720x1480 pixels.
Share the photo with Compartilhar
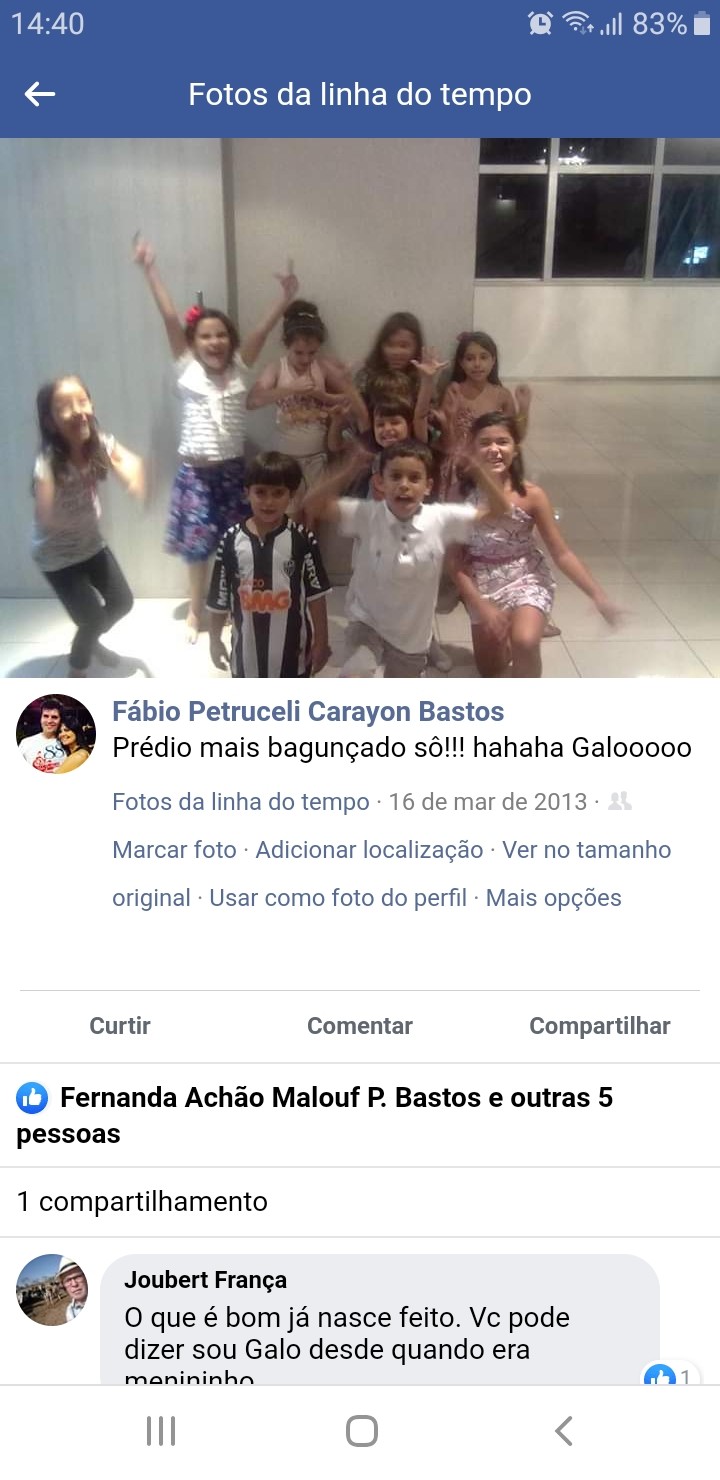point(600,1026)
